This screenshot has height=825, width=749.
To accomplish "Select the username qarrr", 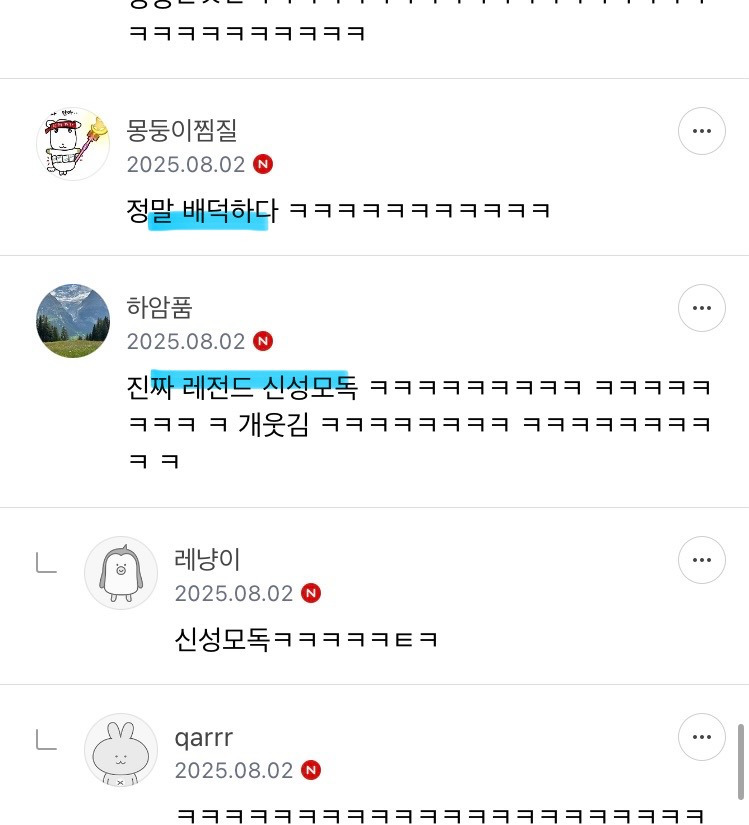I will pyautogui.click(x=204, y=737).
